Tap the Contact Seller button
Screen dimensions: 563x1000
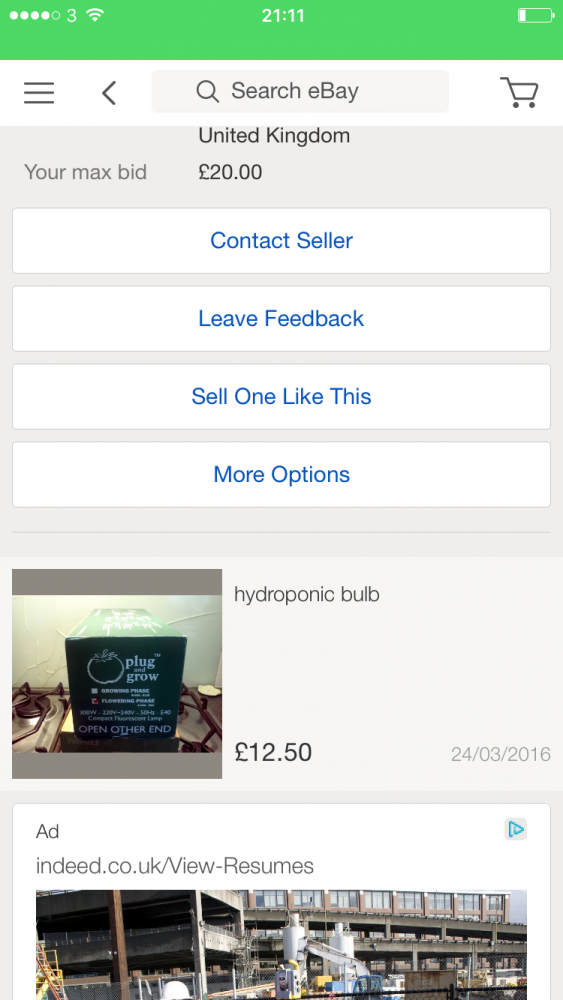pos(281,240)
